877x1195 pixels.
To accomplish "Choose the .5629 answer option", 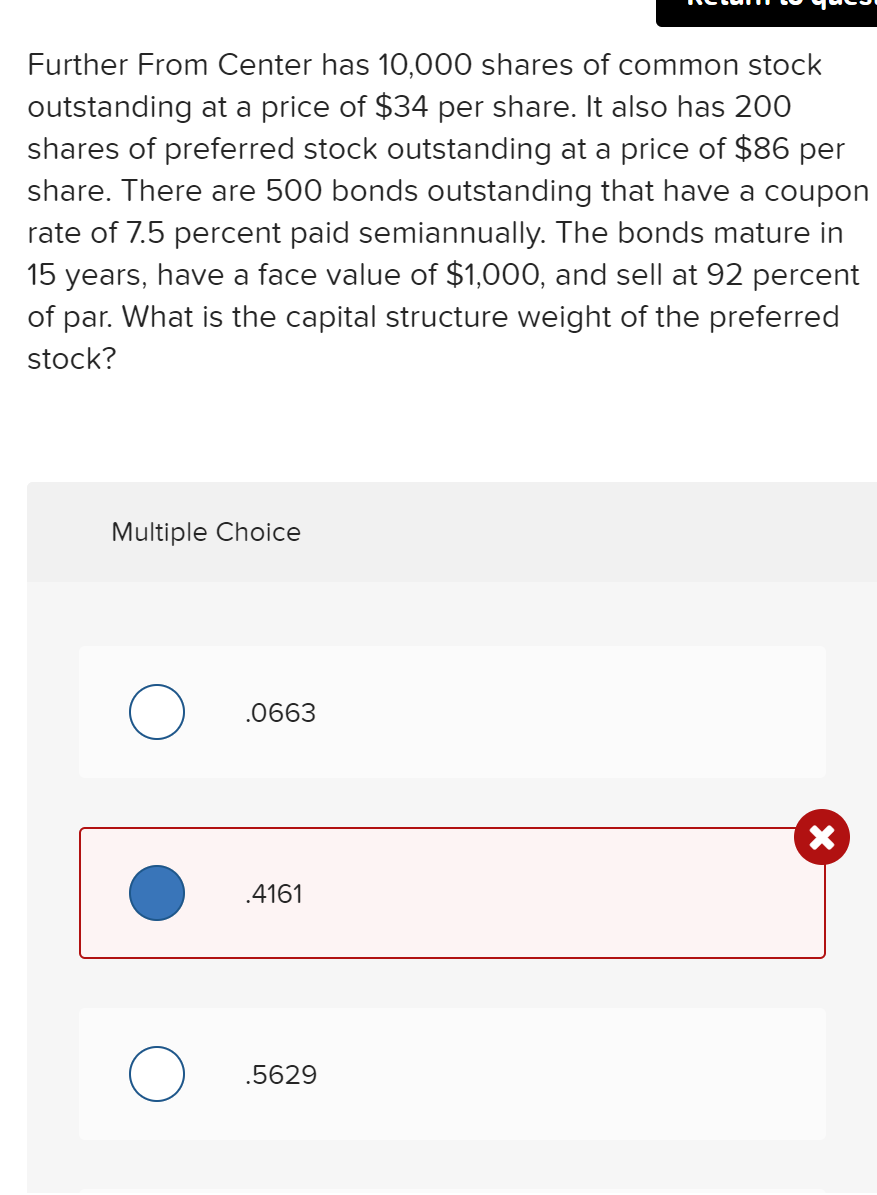I will (157, 1074).
